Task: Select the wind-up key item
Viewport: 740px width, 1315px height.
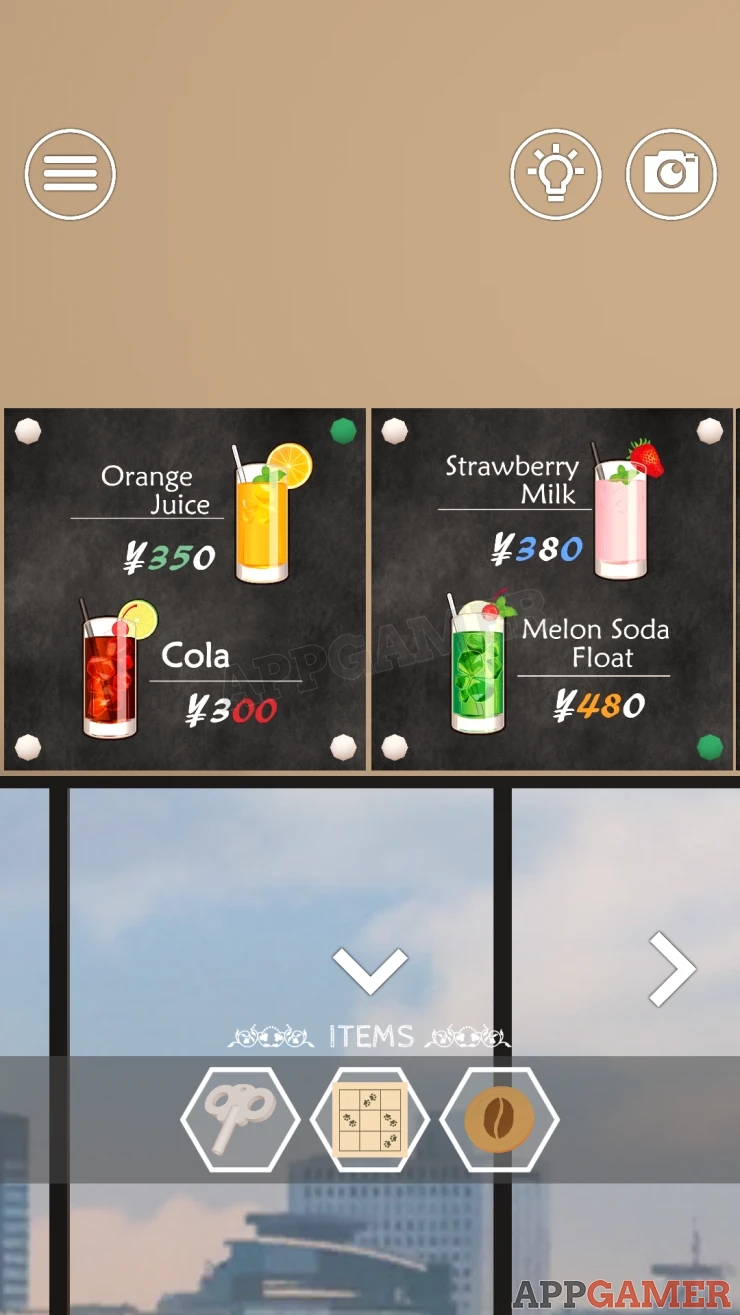Action: pyautogui.click(x=240, y=1120)
